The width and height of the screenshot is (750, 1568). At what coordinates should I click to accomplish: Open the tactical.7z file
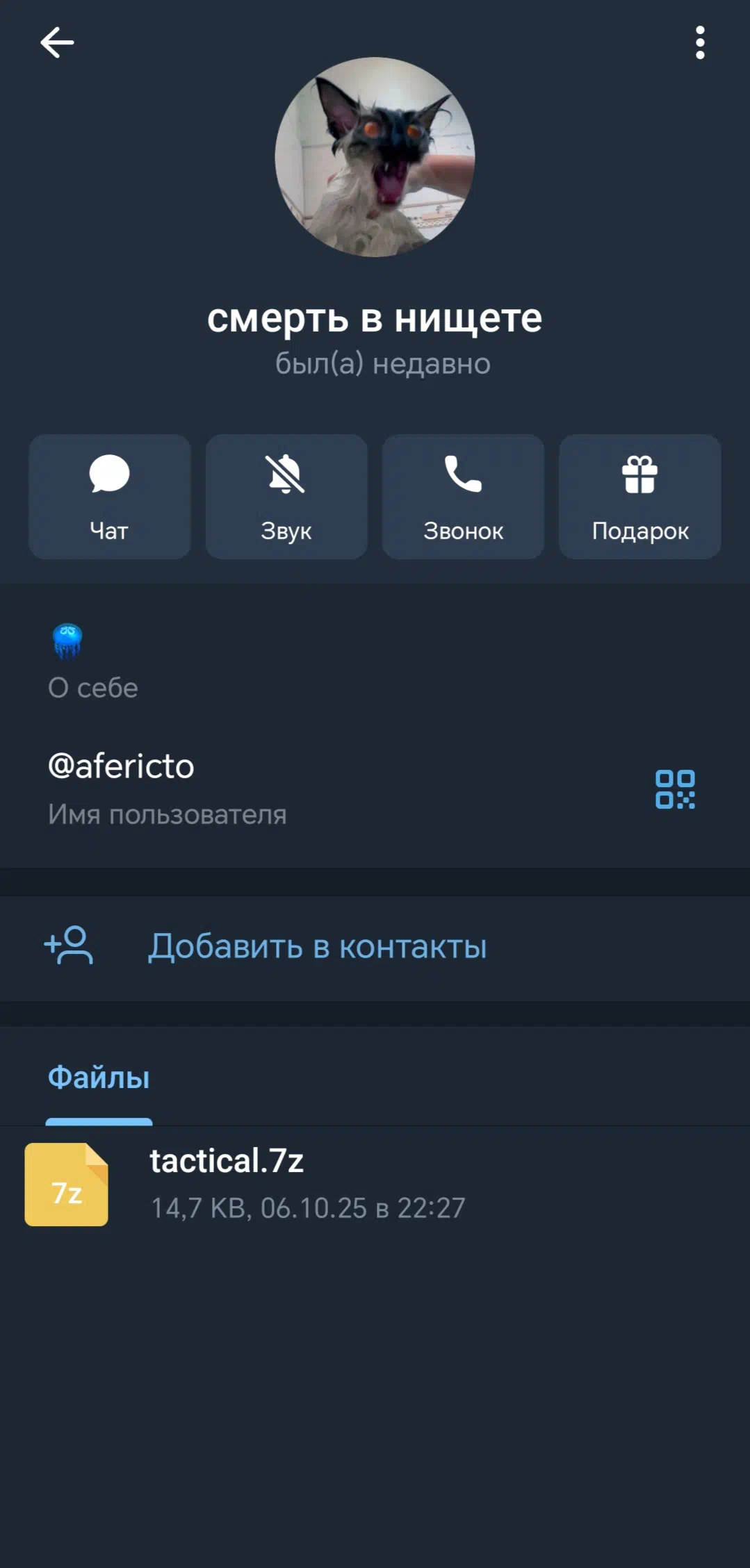(306, 1184)
